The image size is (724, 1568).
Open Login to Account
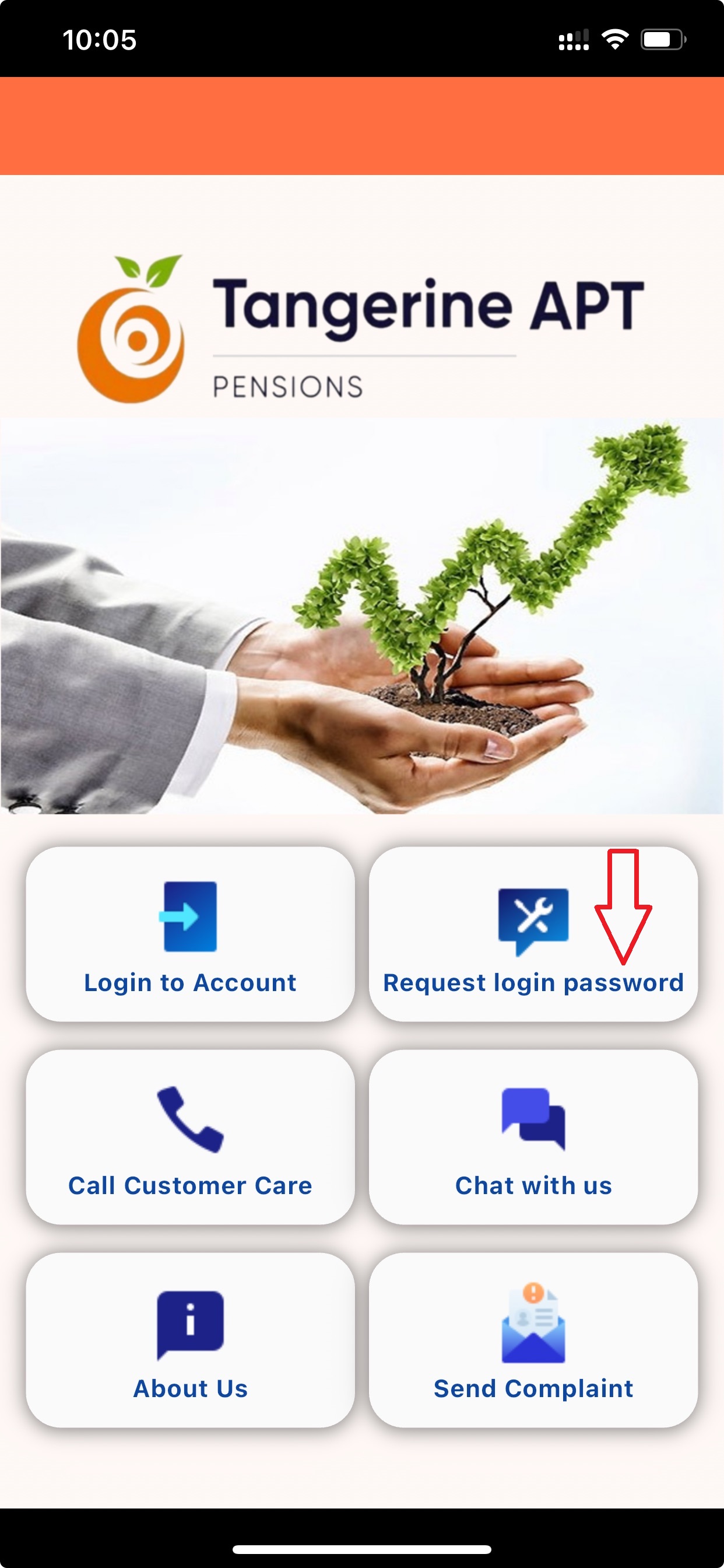pos(190,934)
